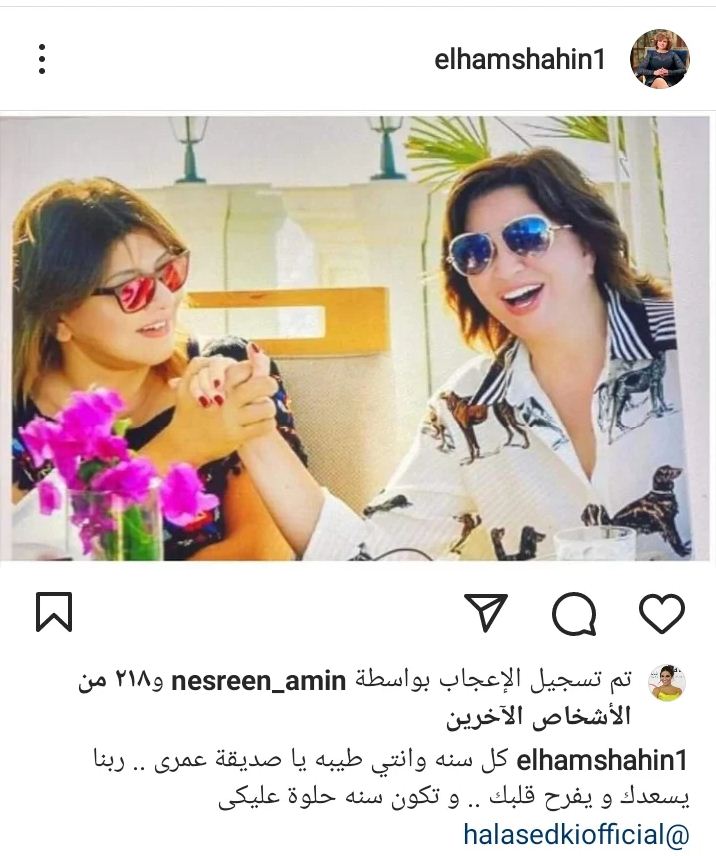Tap nesreen_amin's small avatar beside likes
The width and height of the screenshot is (716, 856).
tap(666, 682)
